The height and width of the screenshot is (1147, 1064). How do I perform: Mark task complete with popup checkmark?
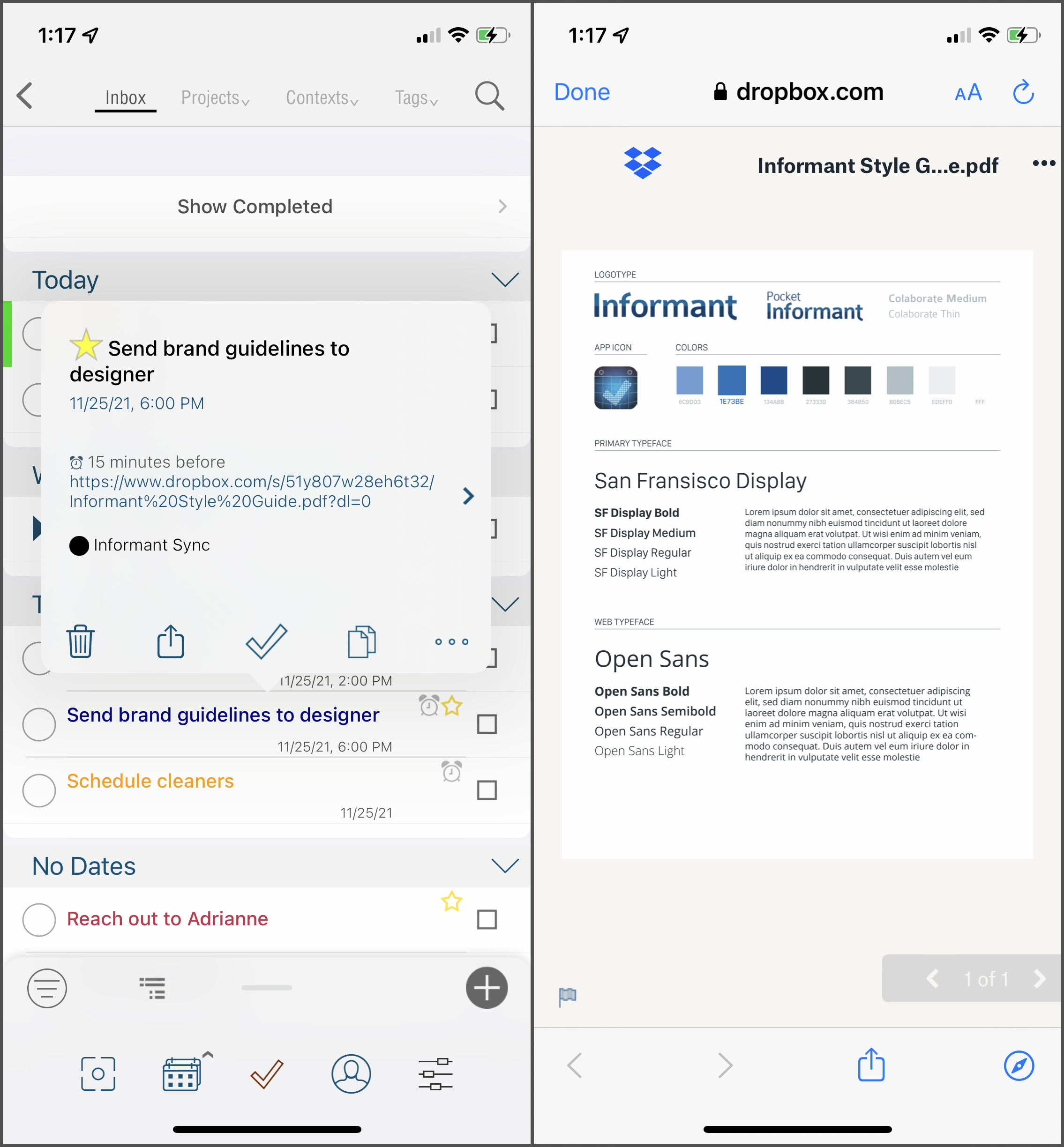click(266, 641)
